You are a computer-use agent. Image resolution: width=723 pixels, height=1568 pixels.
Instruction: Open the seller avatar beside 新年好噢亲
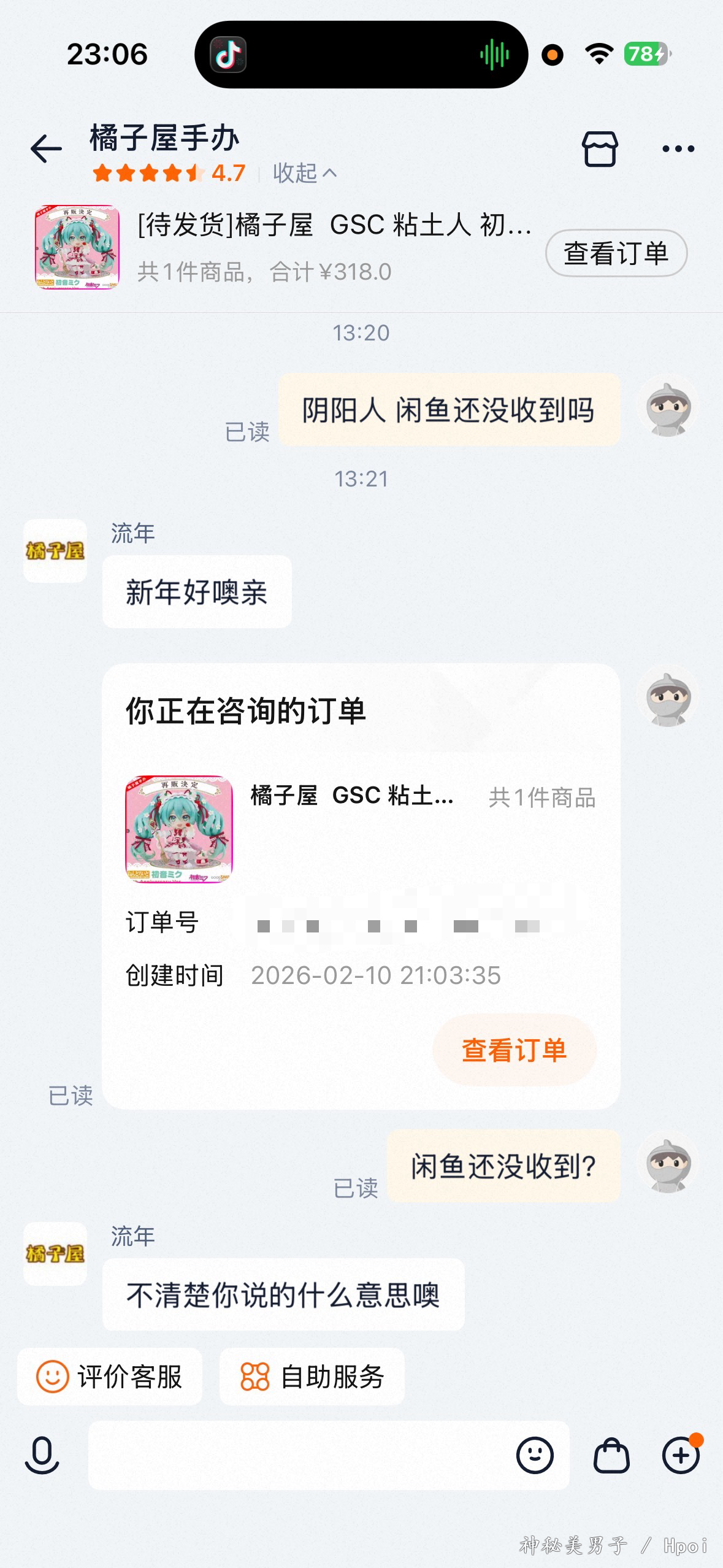coord(55,551)
